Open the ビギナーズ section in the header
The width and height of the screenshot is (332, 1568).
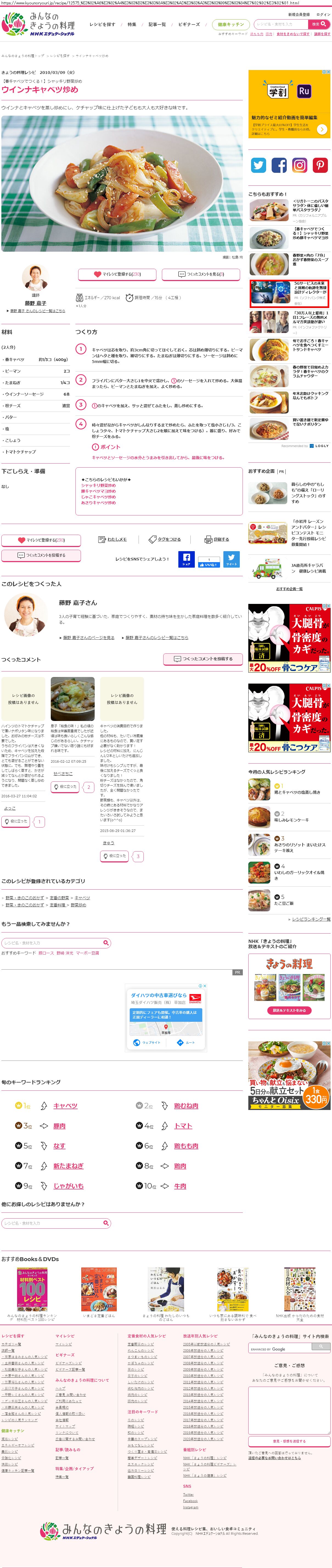188,24
